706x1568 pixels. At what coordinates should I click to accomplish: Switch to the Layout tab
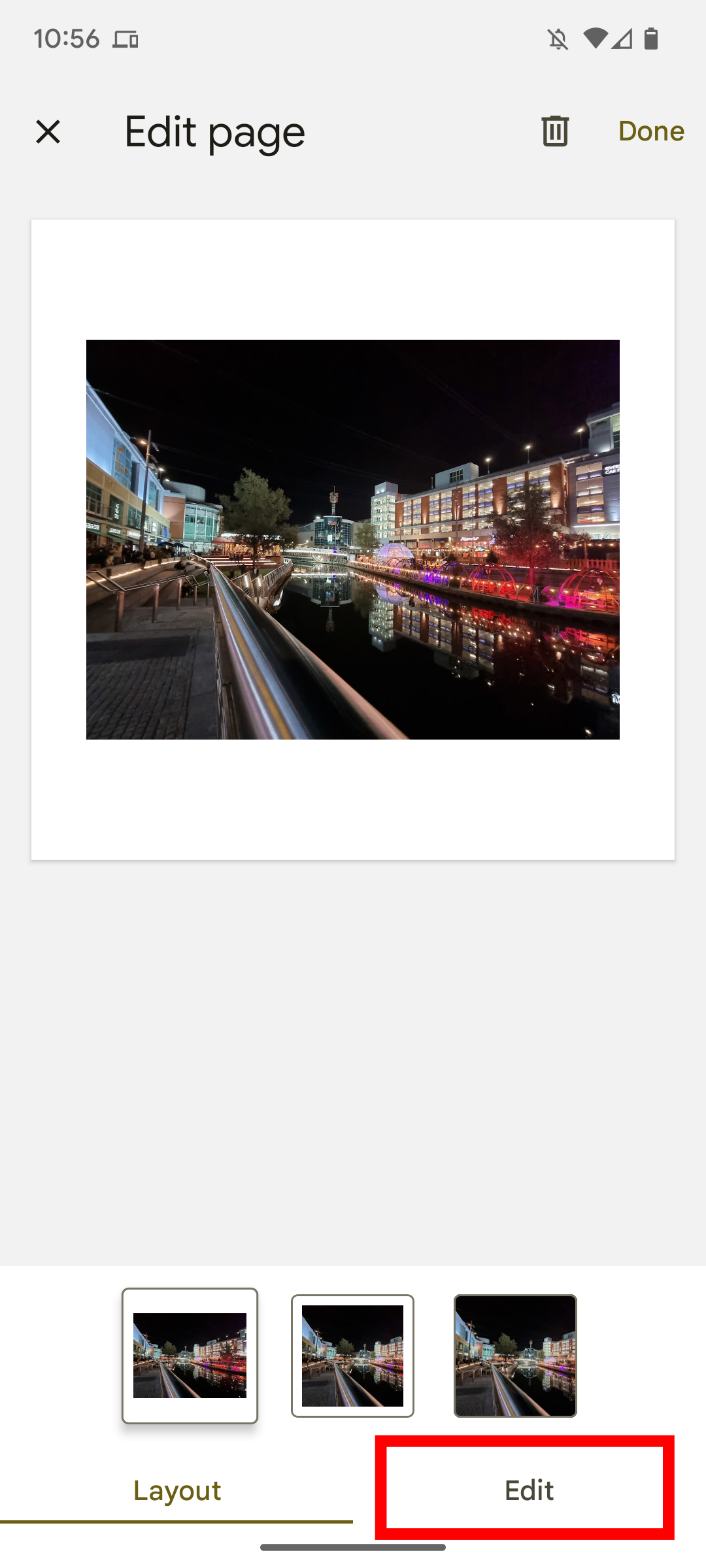click(176, 1490)
